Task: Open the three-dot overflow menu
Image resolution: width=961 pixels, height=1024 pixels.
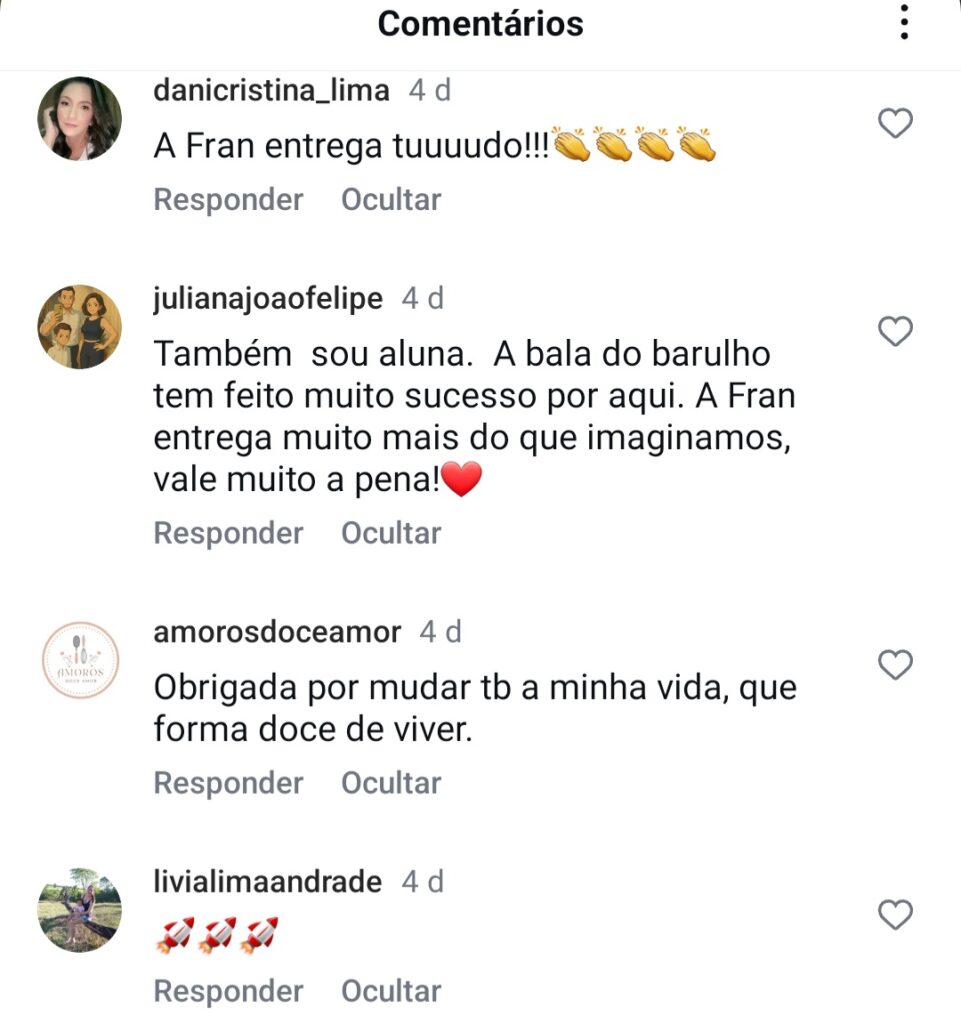Action: coord(904,22)
